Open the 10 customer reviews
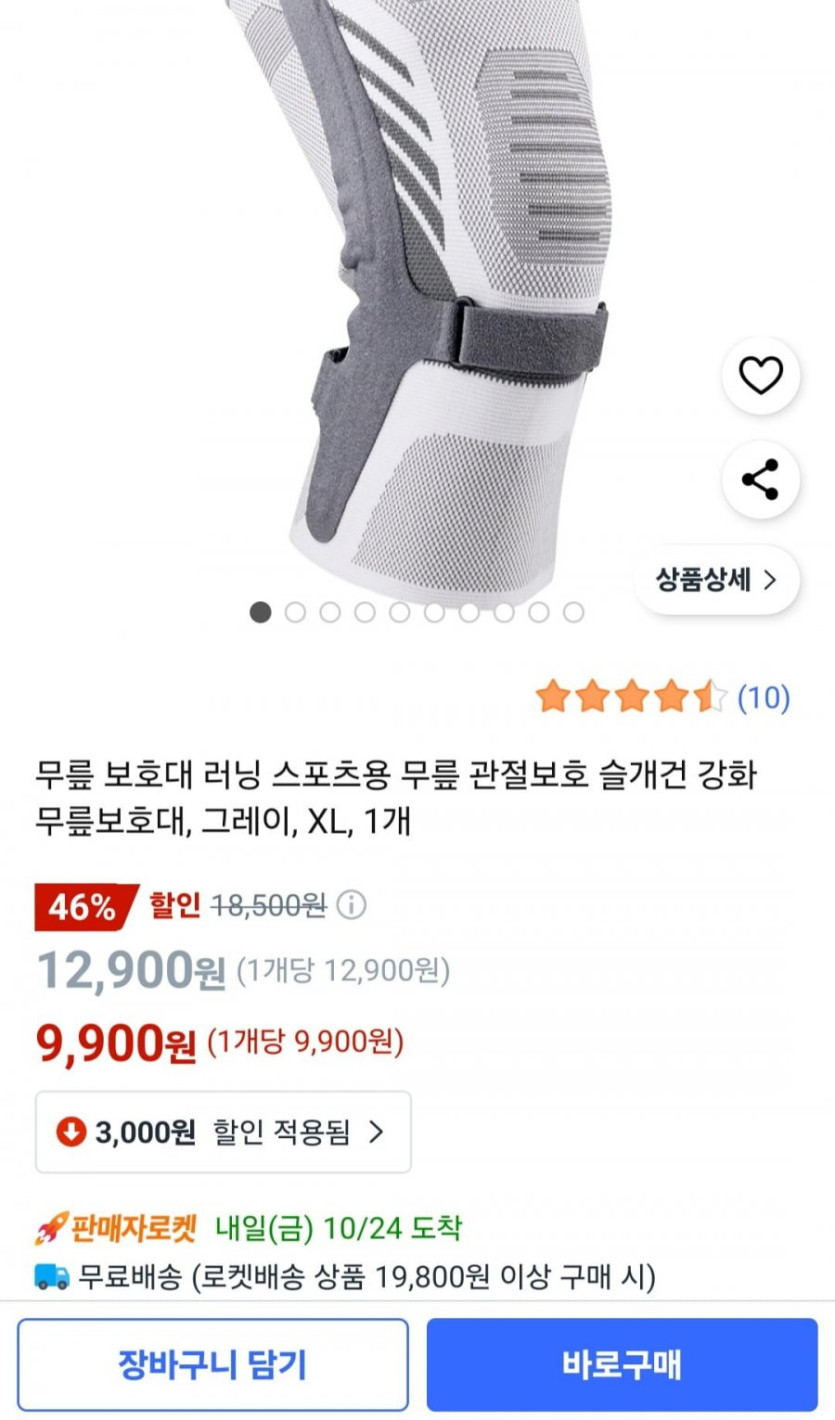Image resolution: width=835 pixels, height=1420 pixels. (x=763, y=698)
